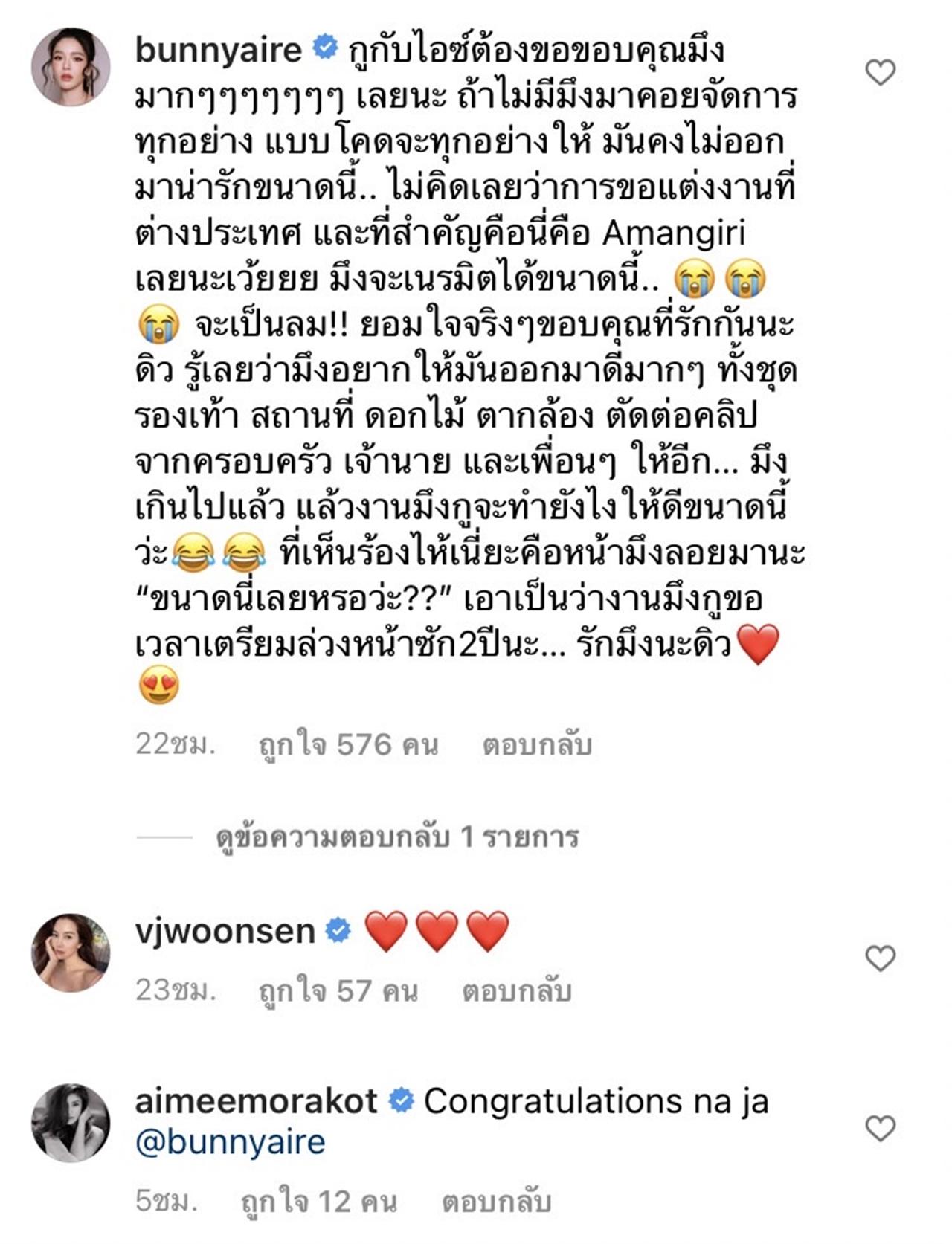Open the aimeemorakot username link
The image size is (952, 1244).
(256, 1100)
